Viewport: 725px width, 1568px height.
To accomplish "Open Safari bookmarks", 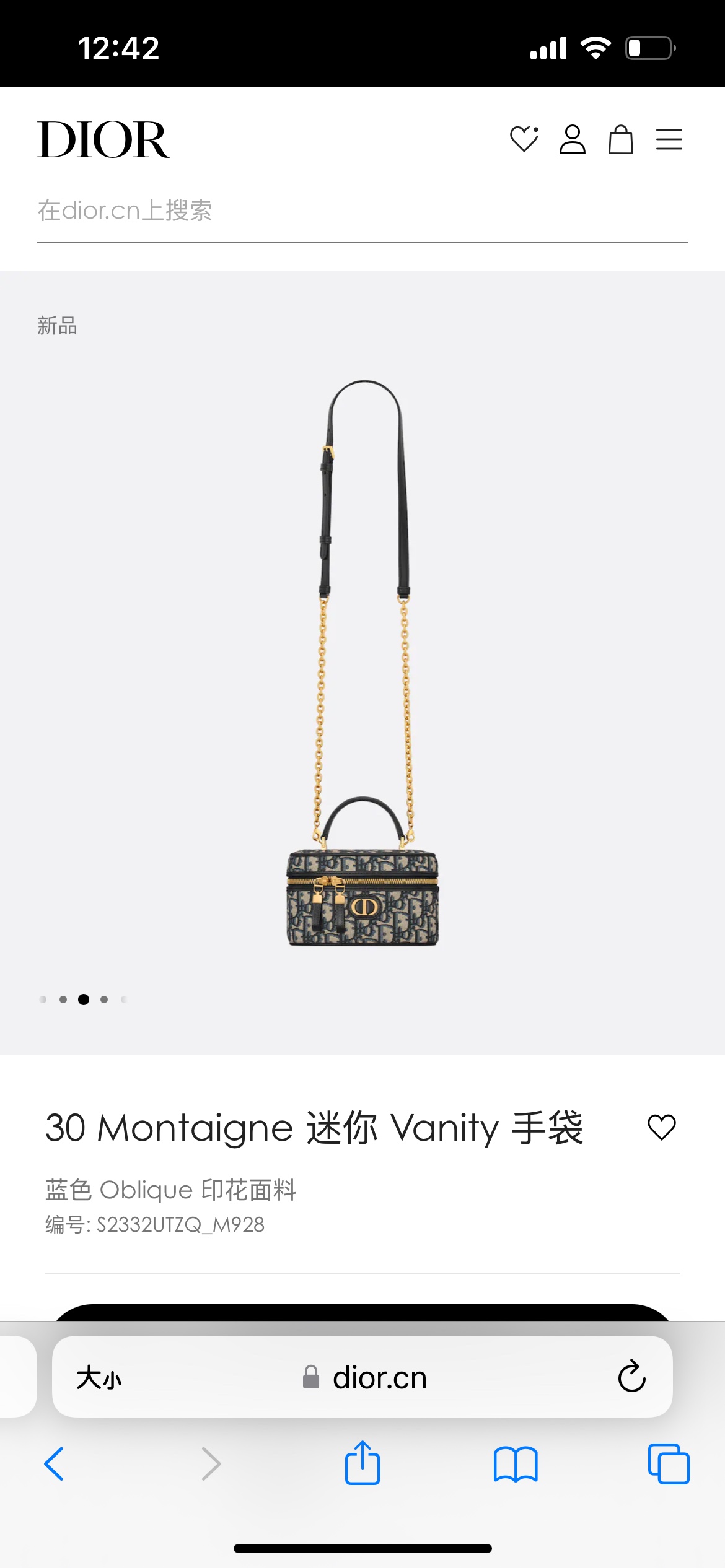I will coord(516,1464).
